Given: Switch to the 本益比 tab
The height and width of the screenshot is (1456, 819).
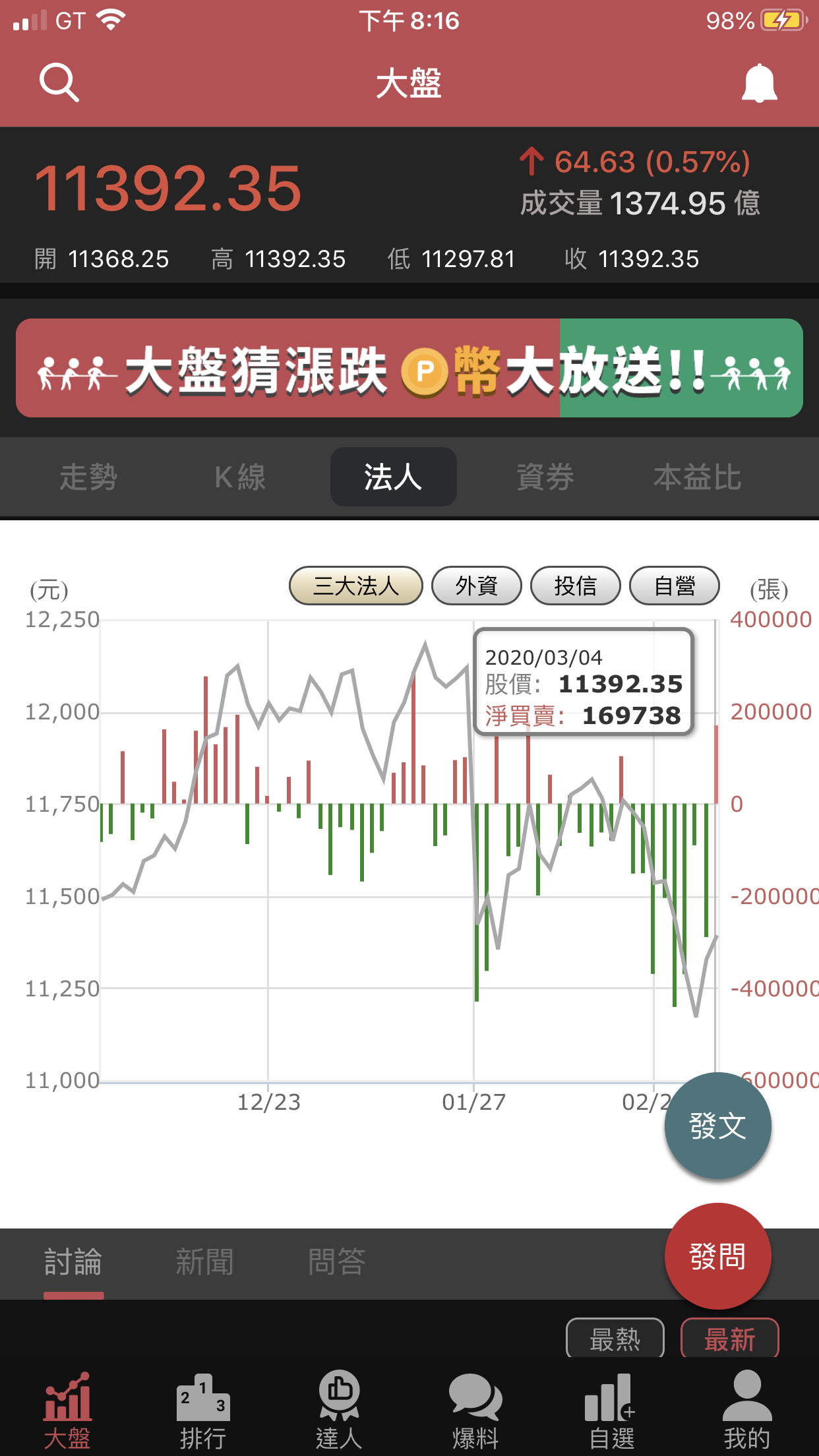Looking at the screenshot, I should 697,477.
